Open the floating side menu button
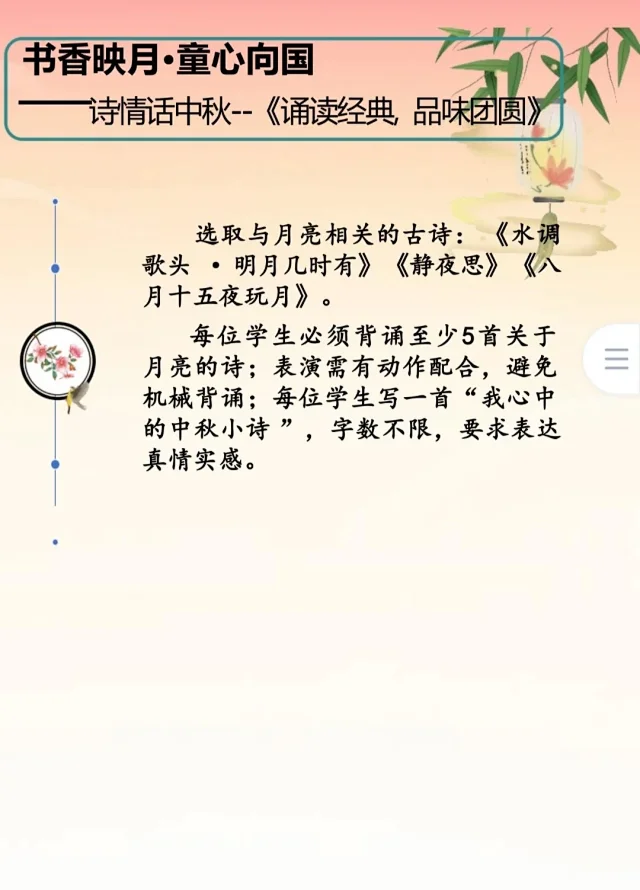Image resolution: width=640 pixels, height=890 pixels. [616, 359]
